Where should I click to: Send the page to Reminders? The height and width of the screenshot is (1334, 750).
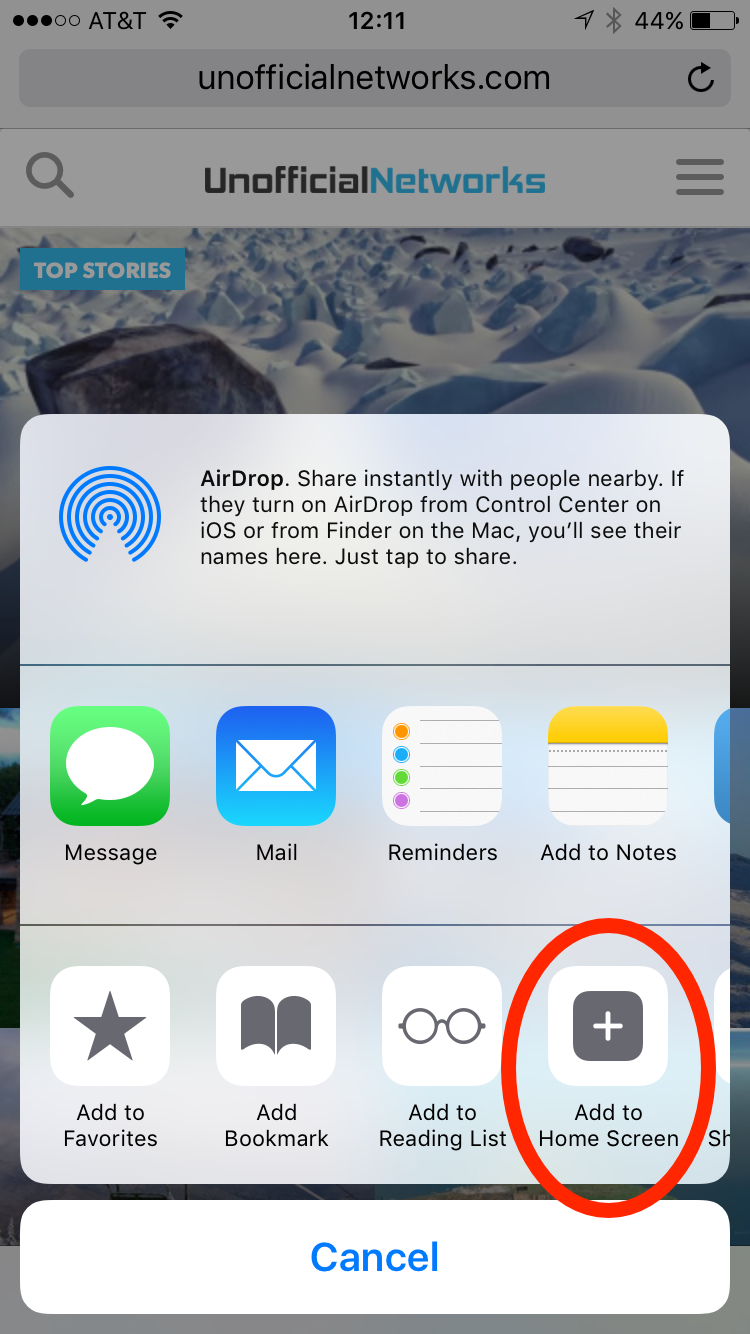pos(442,766)
